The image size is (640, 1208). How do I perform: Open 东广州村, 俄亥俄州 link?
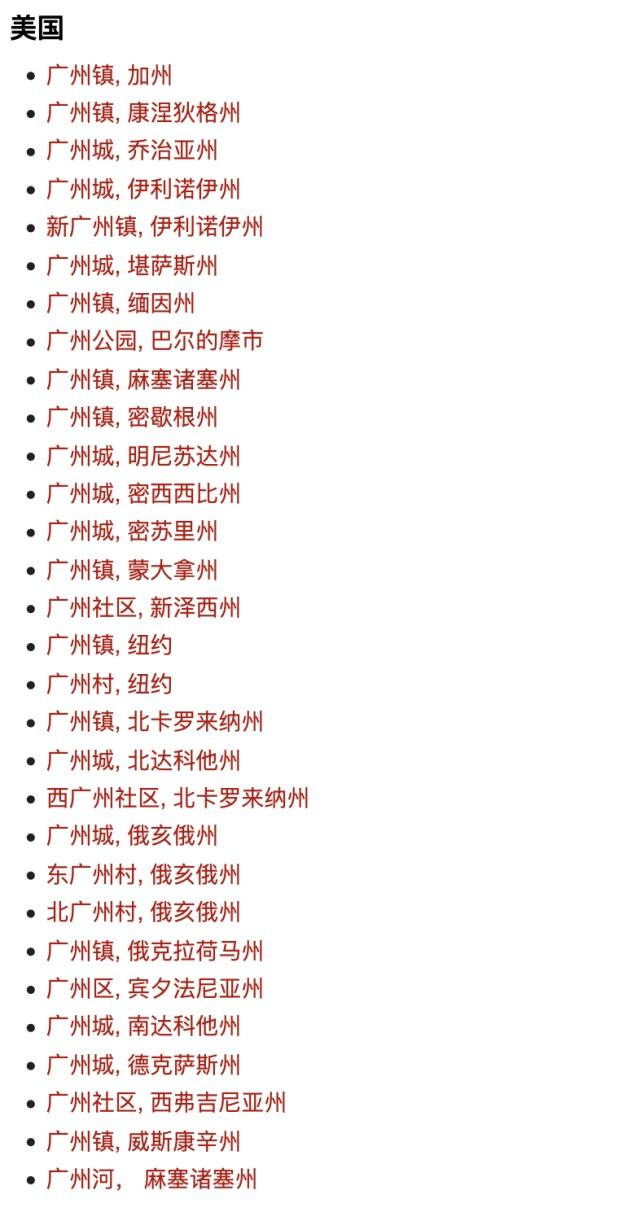[143, 874]
